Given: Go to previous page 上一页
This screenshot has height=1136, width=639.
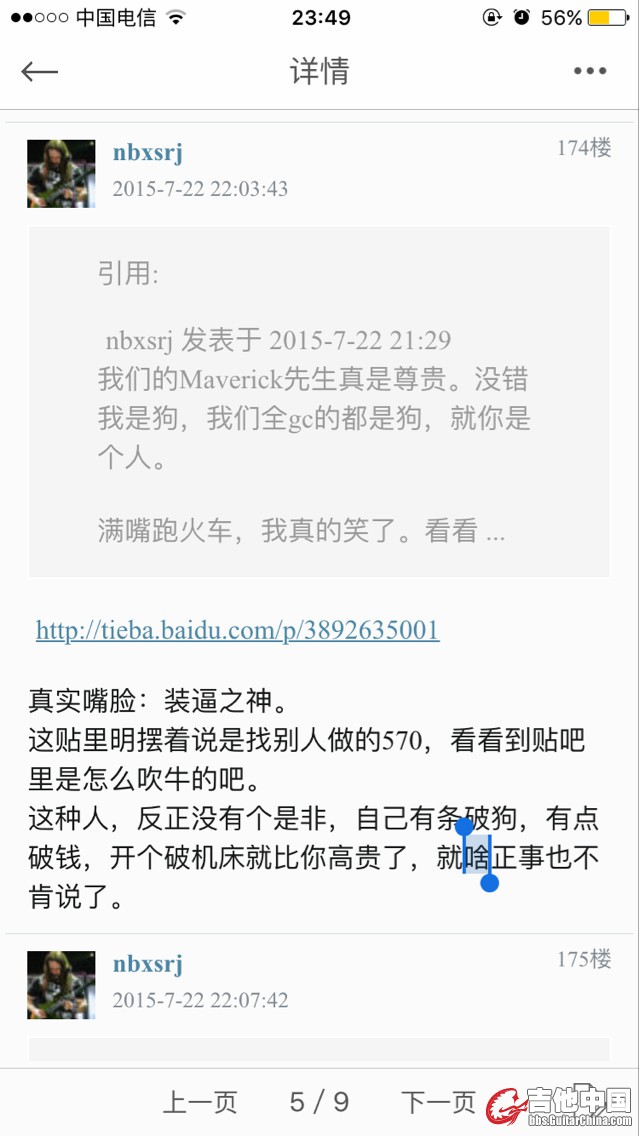Looking at the screenshot, I should tap(200, 1102).
